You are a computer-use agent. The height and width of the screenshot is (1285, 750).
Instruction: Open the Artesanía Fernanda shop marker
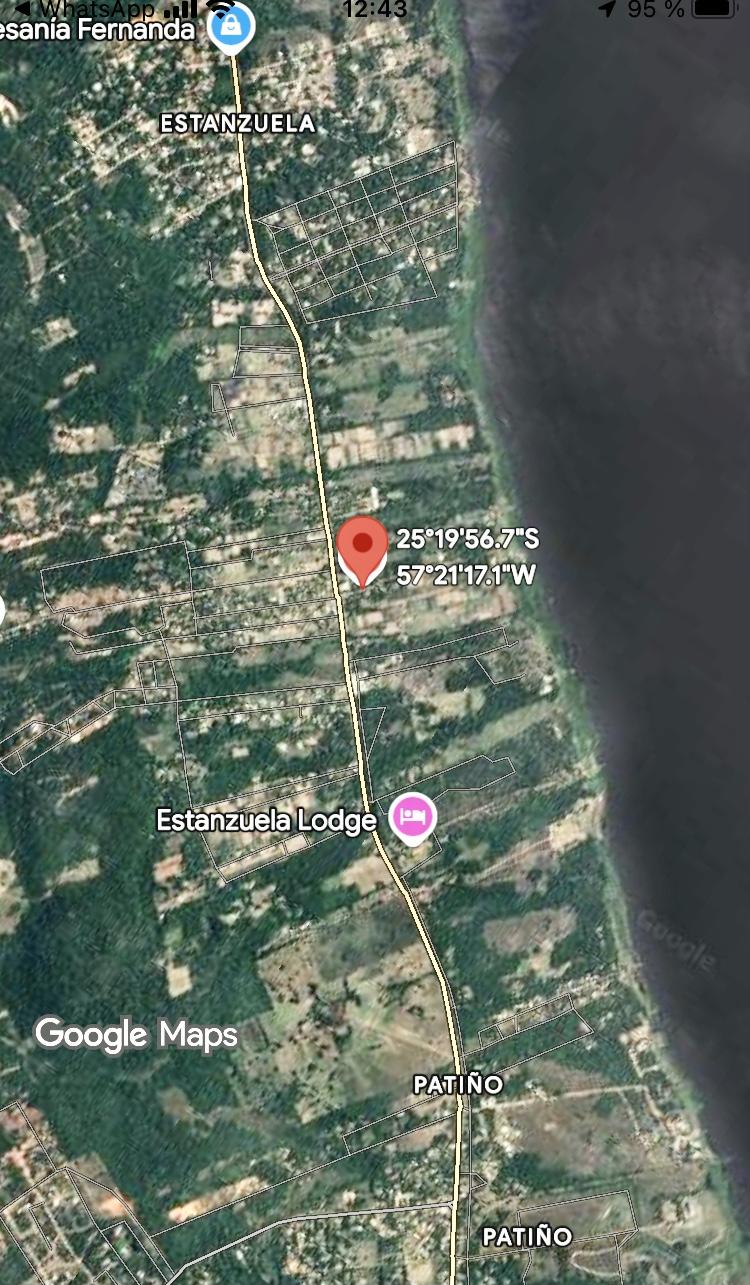[x=231, y=24]
